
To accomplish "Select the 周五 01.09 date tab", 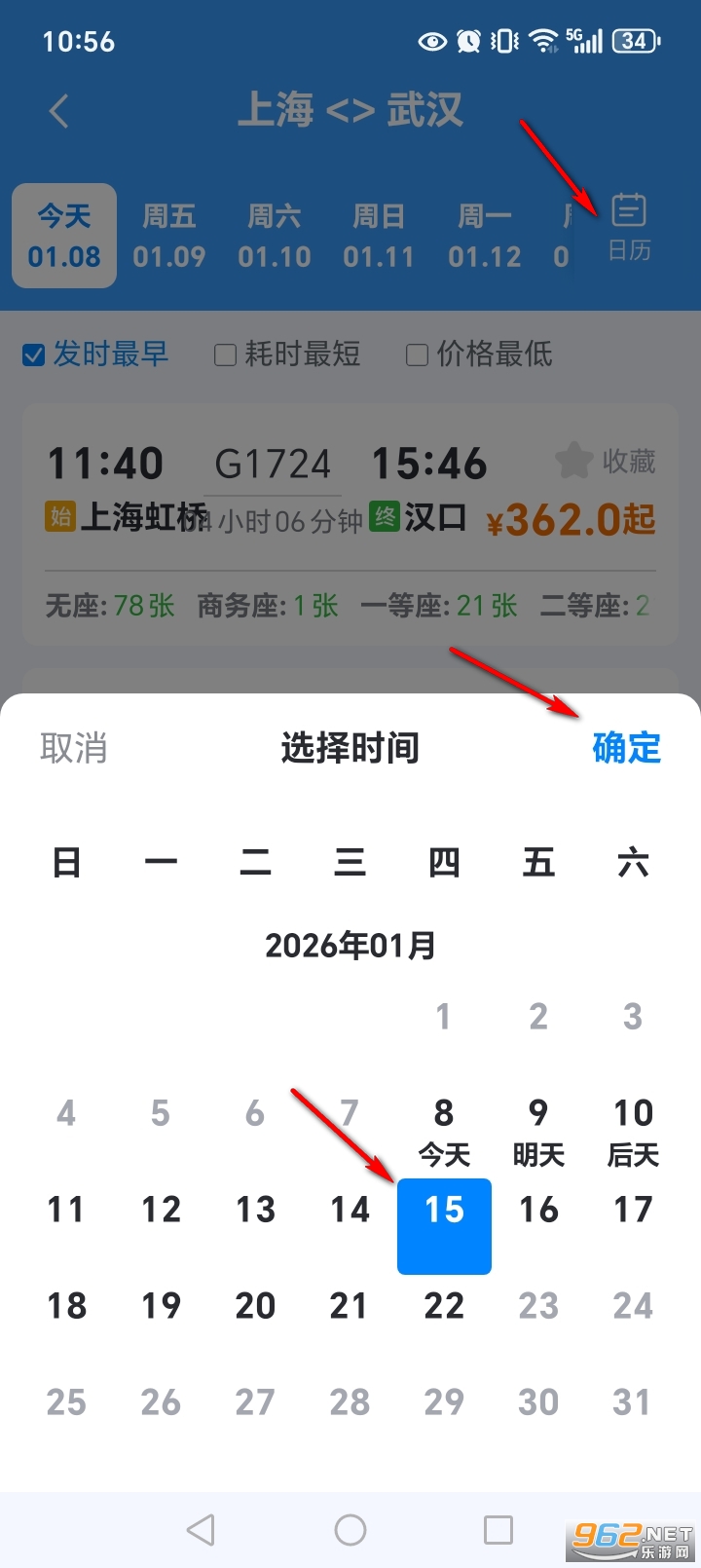I will [x=168, y=235].
